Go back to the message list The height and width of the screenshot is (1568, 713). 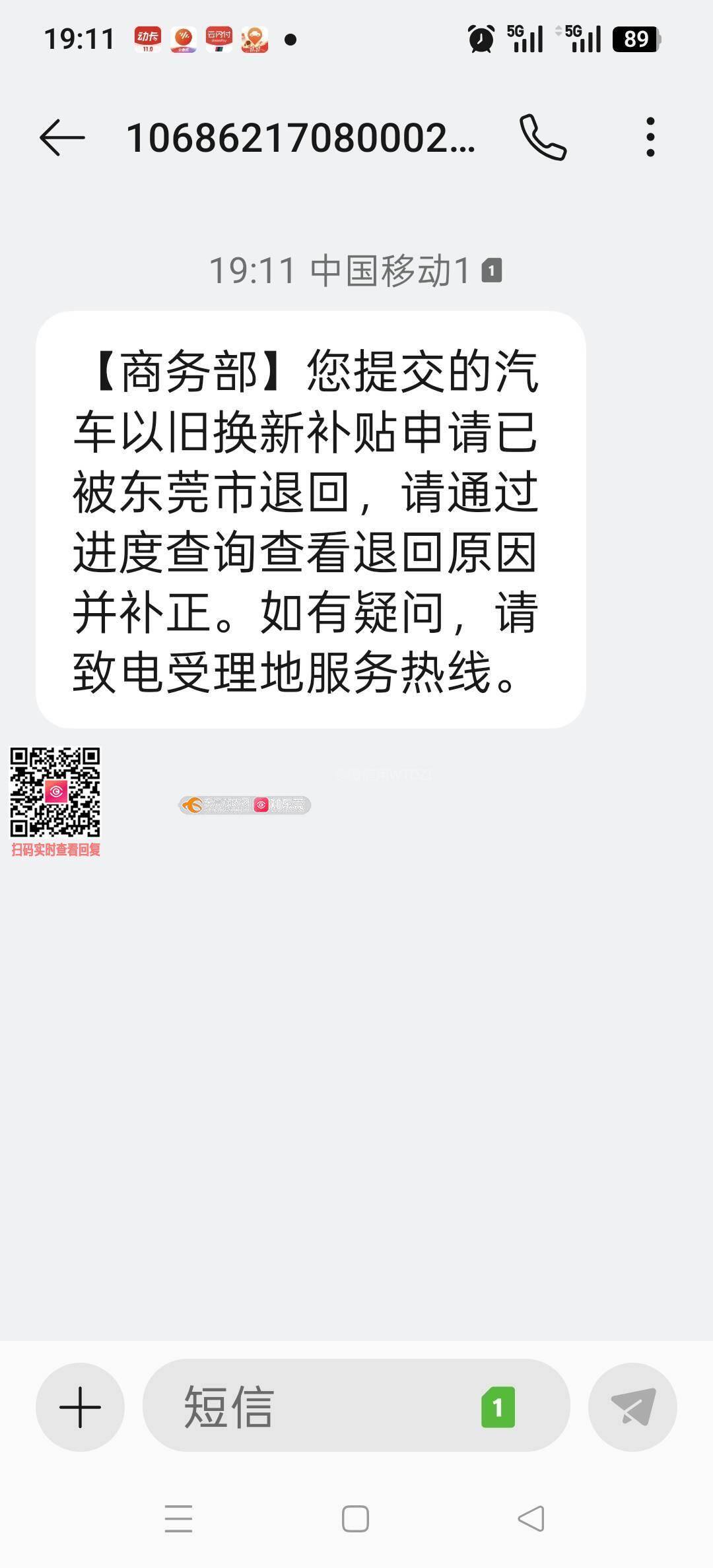[62, 138]
